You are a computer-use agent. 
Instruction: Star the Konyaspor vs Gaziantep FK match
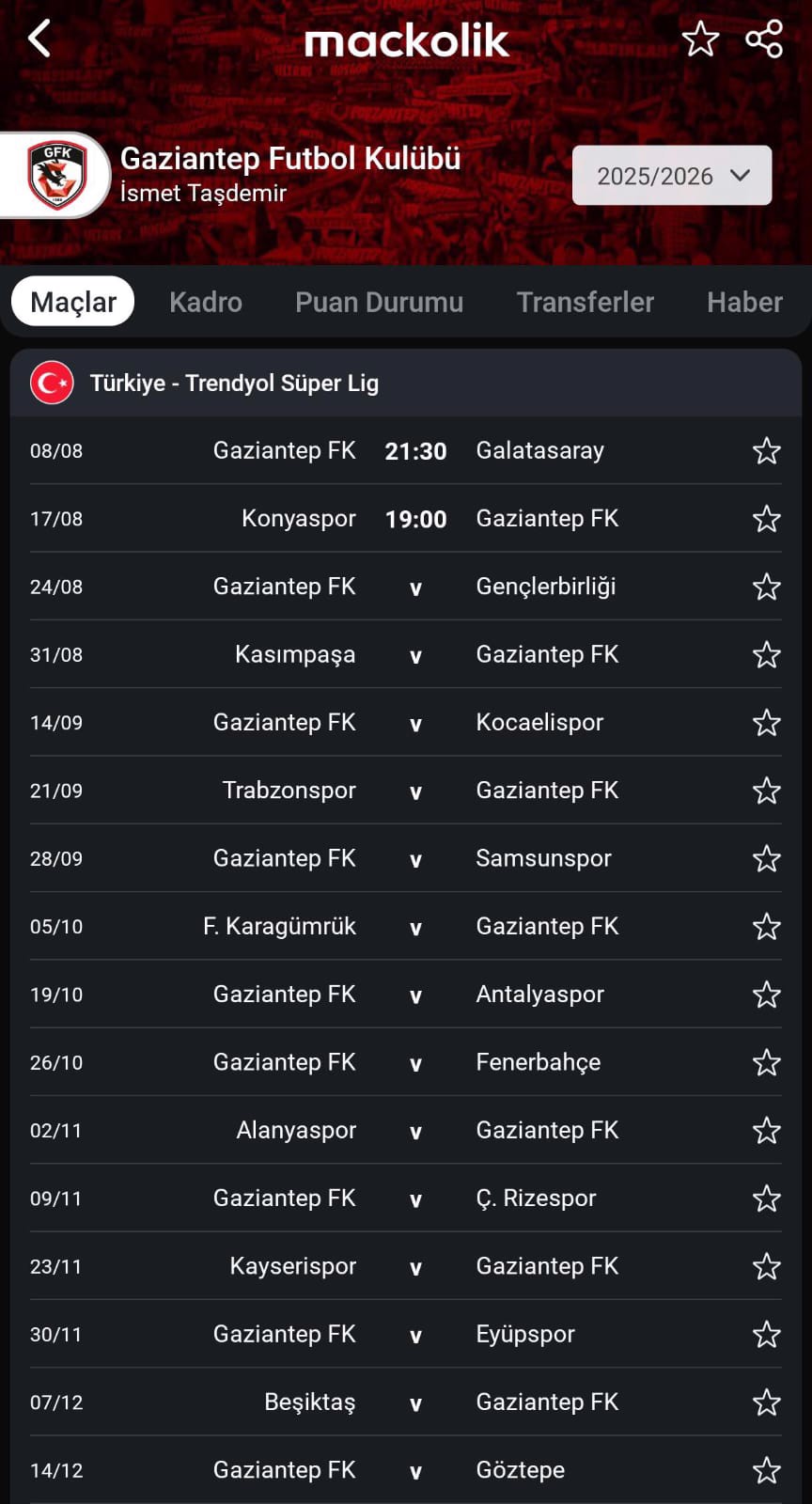[x=767, y=519]
